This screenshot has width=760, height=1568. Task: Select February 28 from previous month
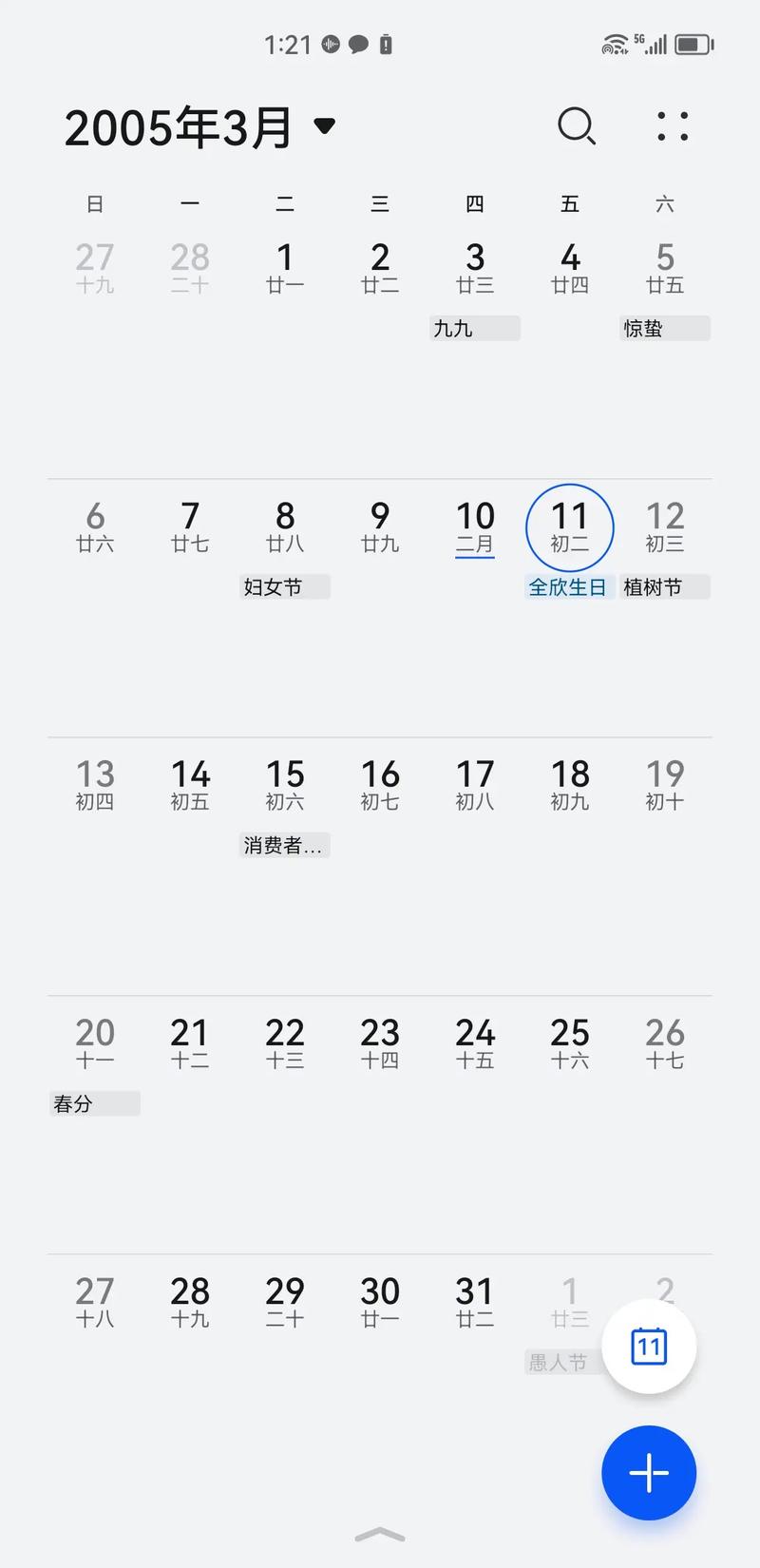190,269
